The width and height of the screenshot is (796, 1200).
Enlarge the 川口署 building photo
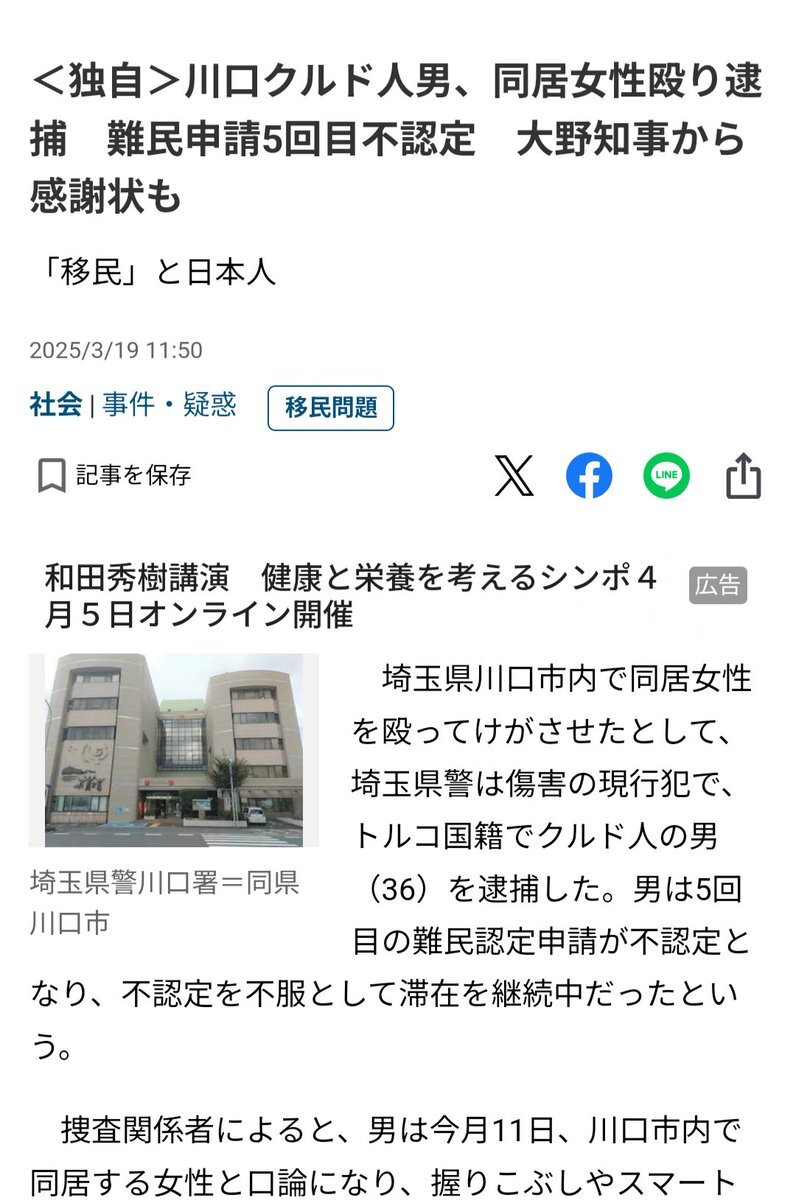click(x=174, y=750)
